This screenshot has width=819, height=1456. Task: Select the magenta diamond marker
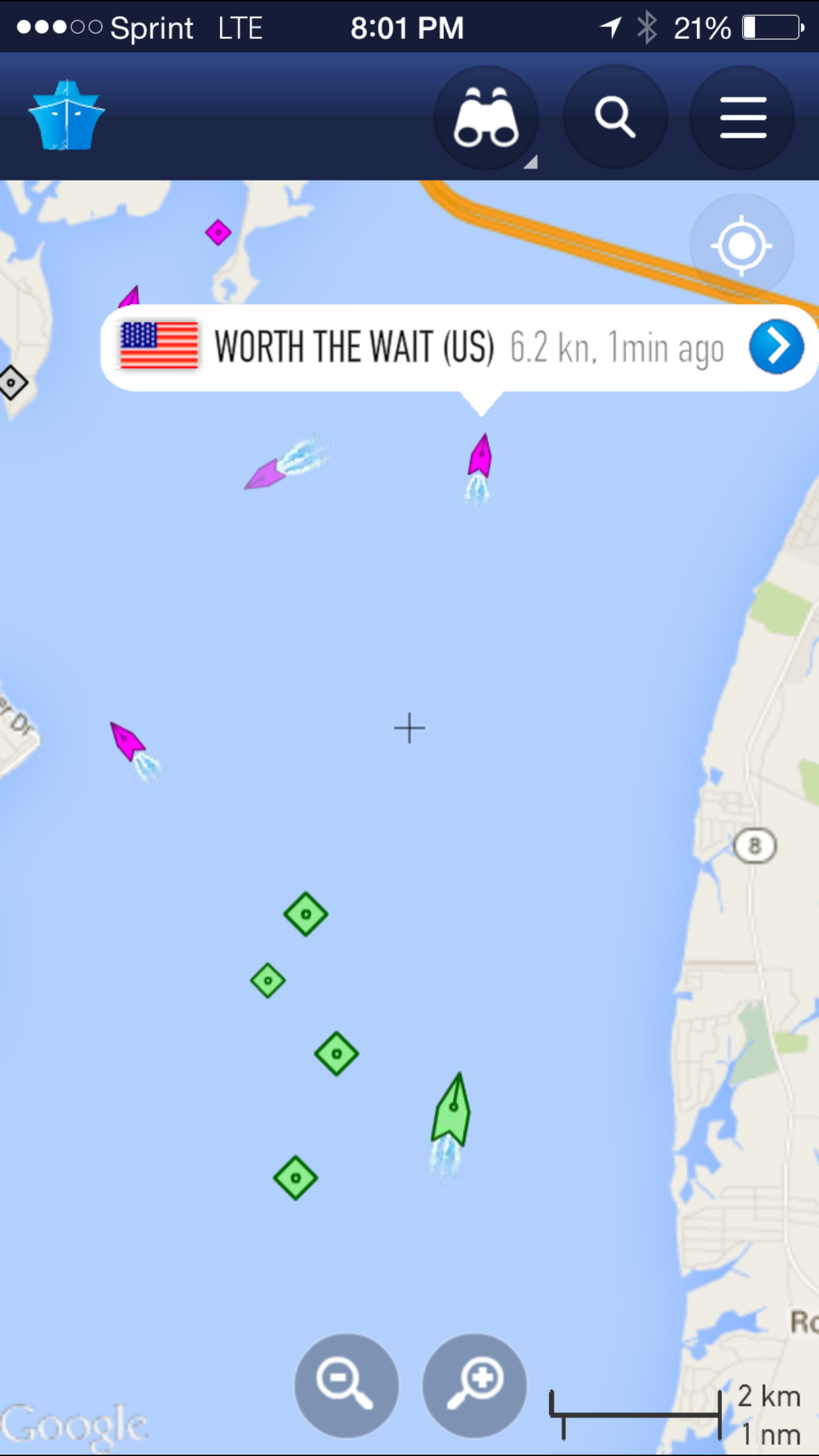point(218,232)
